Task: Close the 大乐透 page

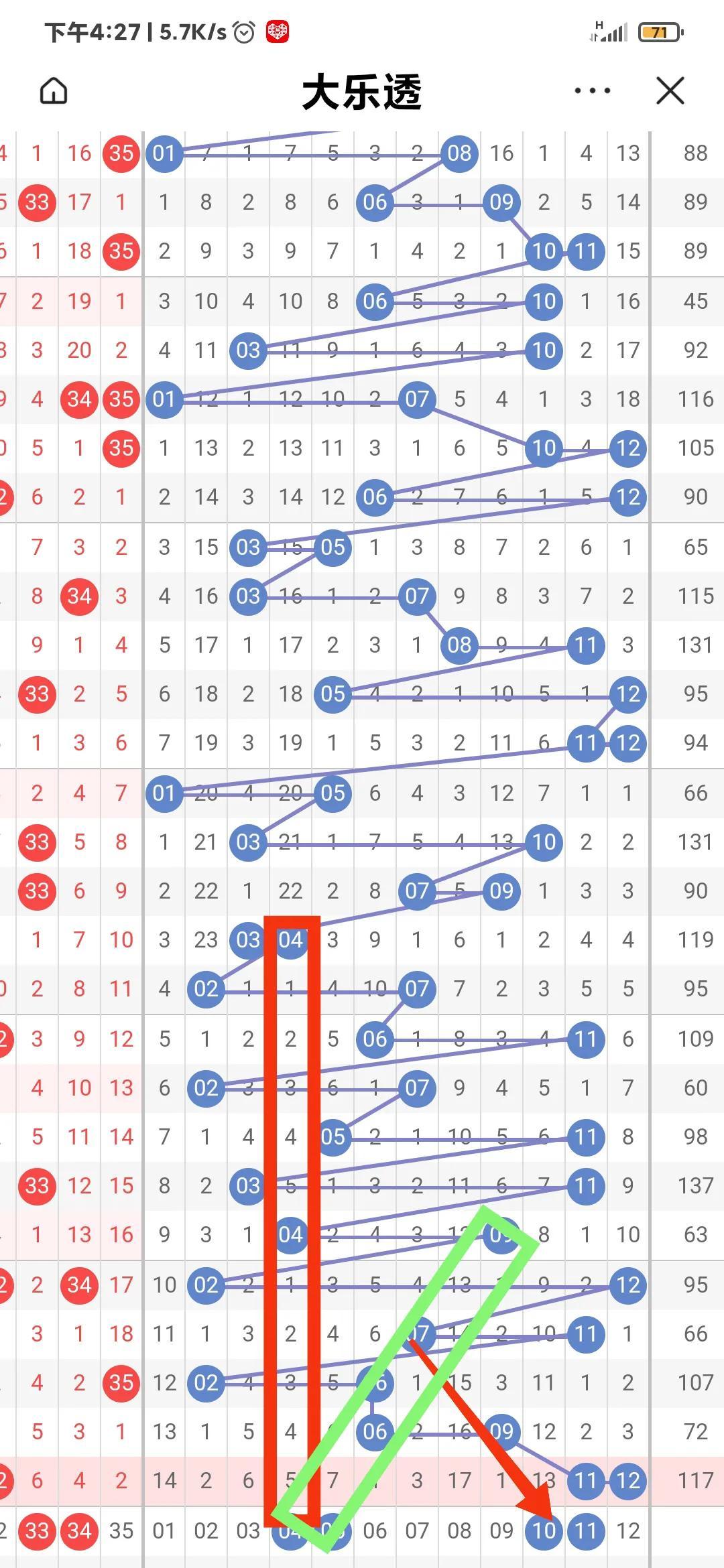Action: (x=670, y=90)
